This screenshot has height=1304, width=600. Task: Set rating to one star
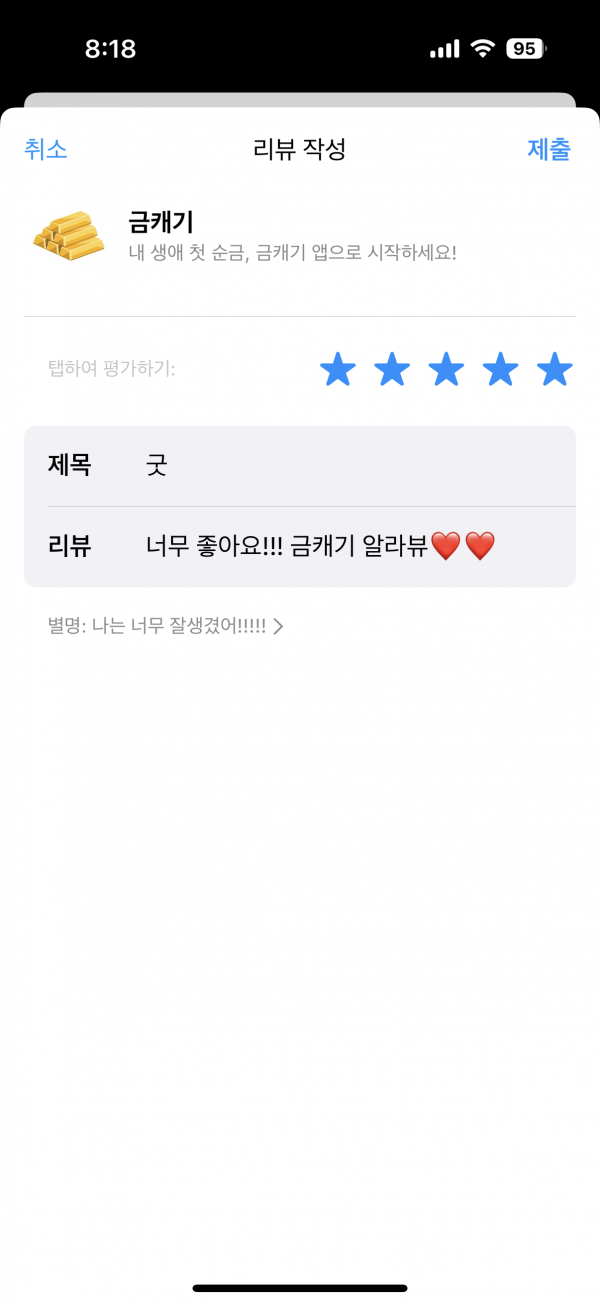click(338, 370)
